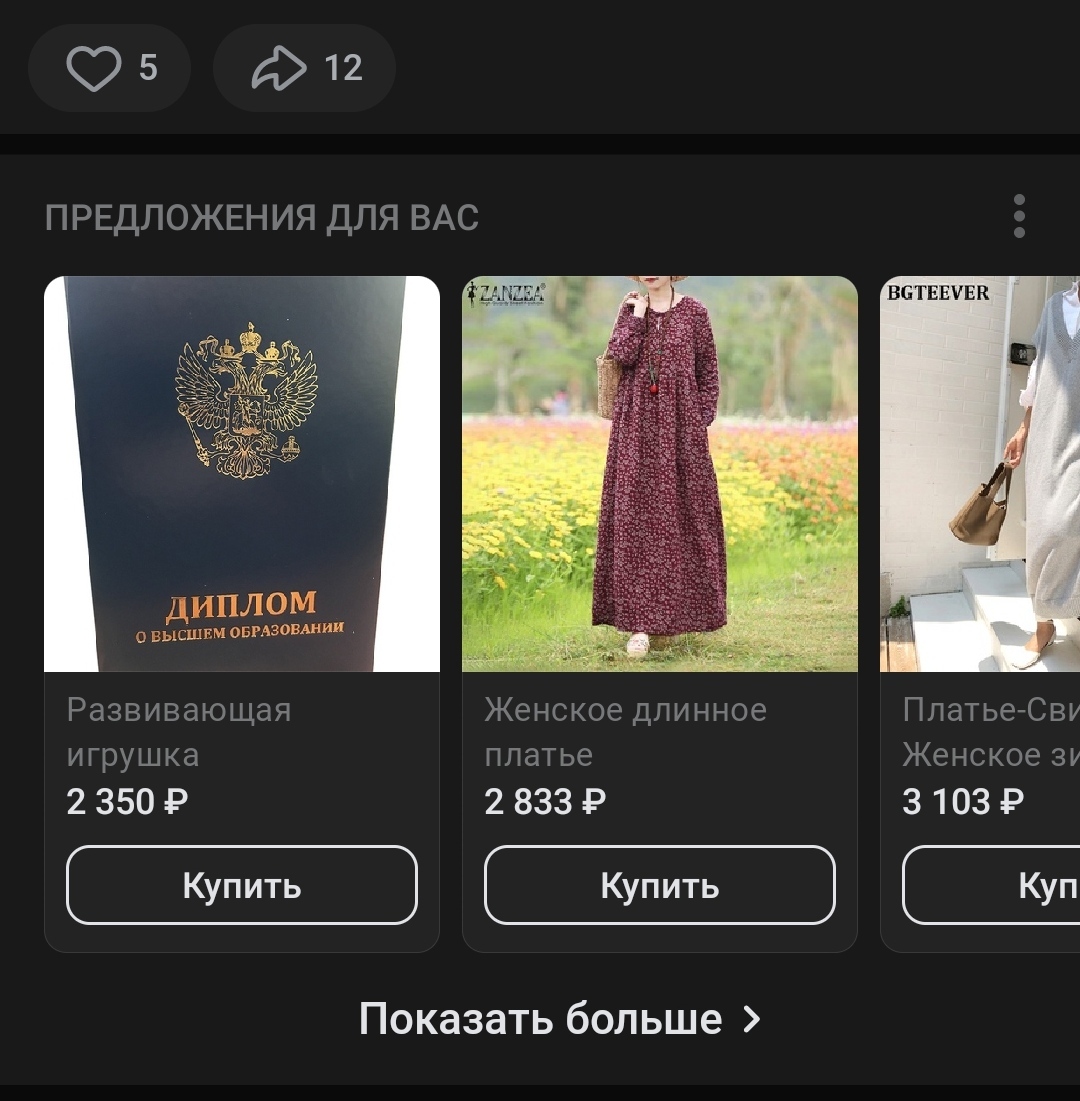Buy the dress for 2 833 ₽
The height and width of the screenshot is (1101, 1080).
[660, 885]
